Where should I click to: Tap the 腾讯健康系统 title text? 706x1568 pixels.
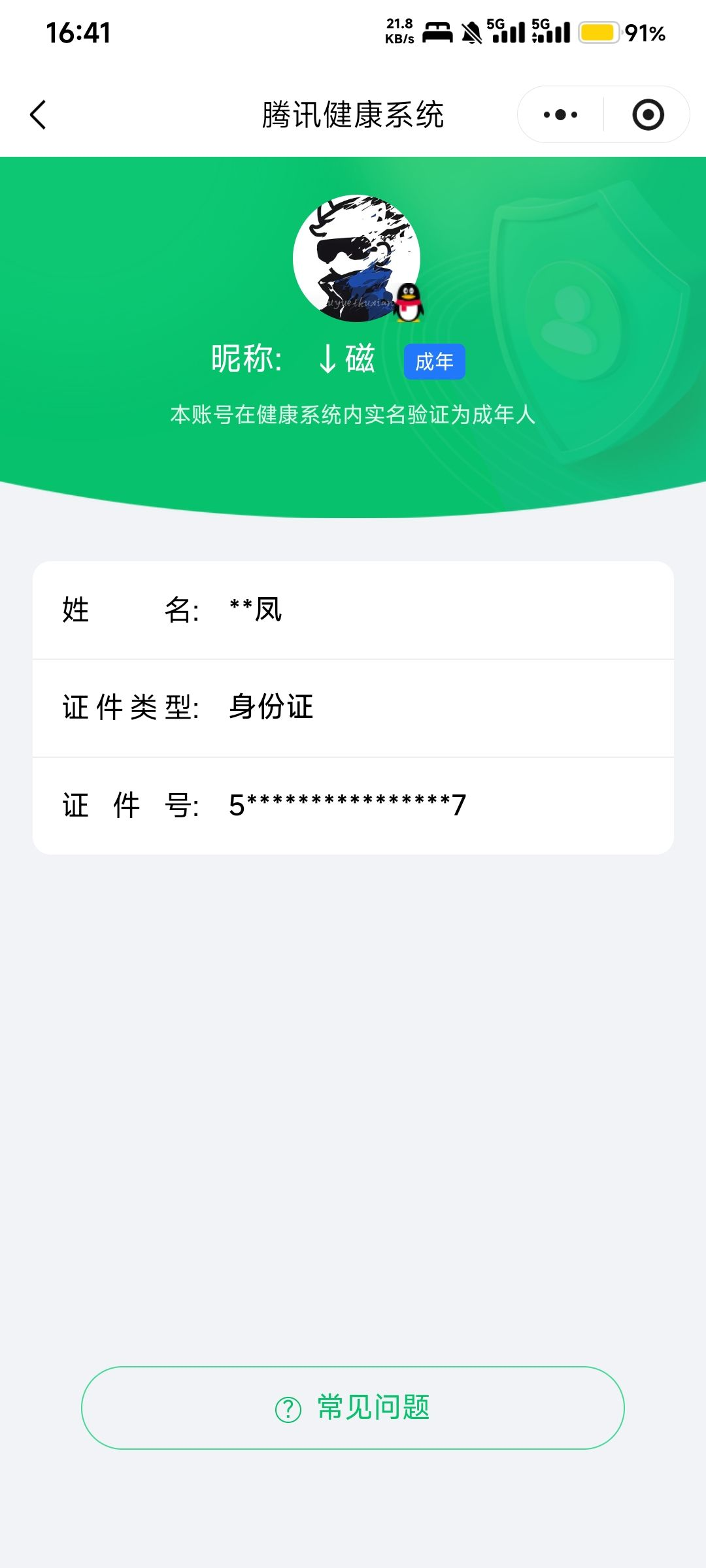[x=353, y=113]
